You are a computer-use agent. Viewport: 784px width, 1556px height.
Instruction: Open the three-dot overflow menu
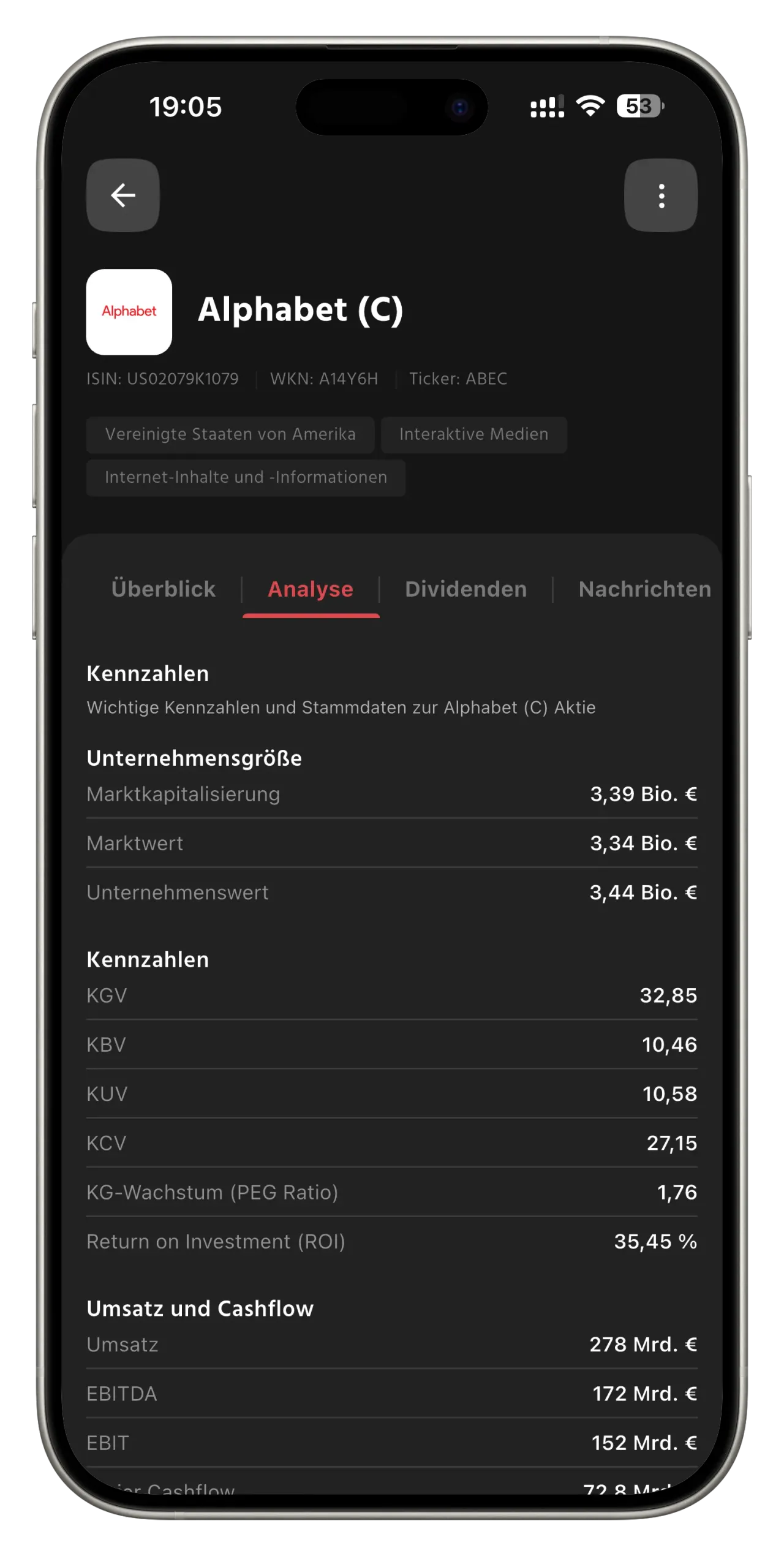(x=661, y=195)
